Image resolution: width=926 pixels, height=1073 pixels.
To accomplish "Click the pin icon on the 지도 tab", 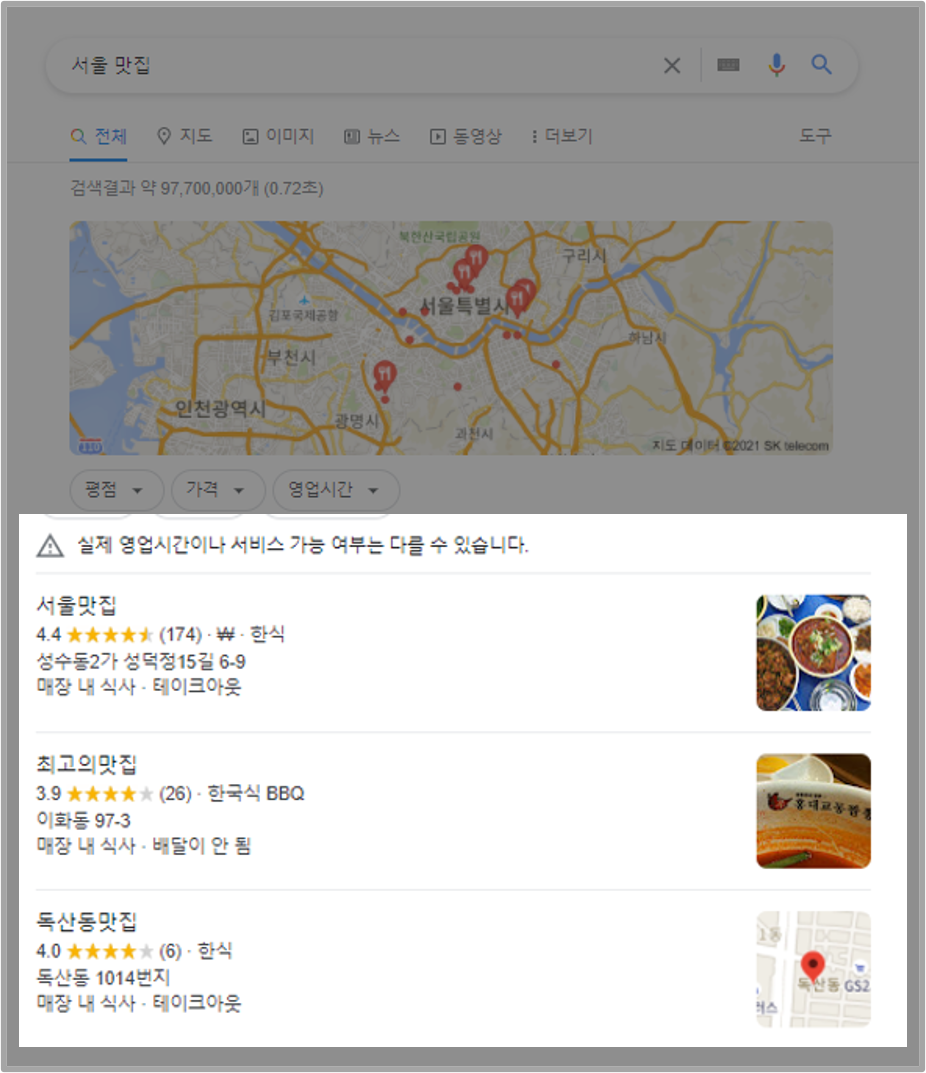I will coord(164,136).
